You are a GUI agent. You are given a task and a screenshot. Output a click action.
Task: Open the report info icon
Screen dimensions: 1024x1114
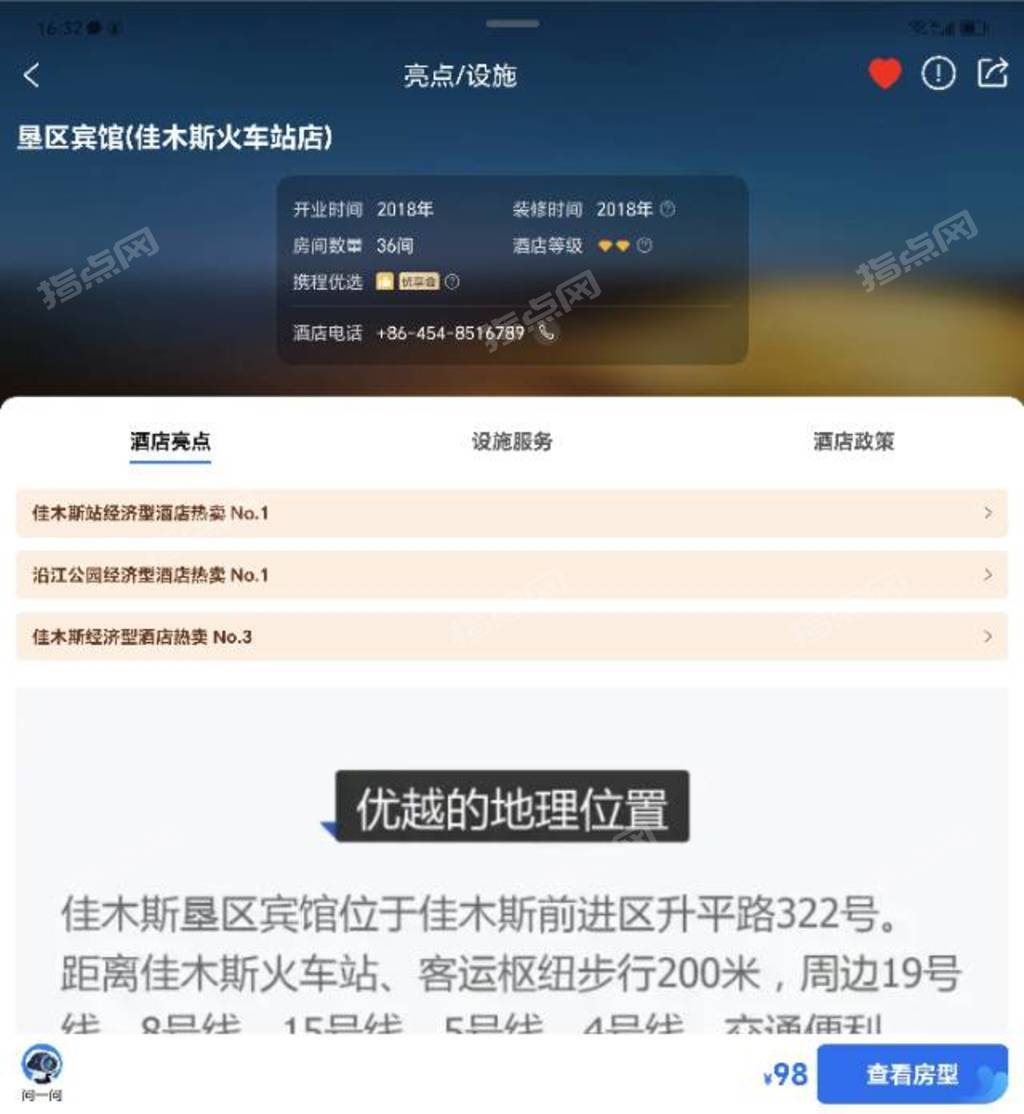[938, 74]
